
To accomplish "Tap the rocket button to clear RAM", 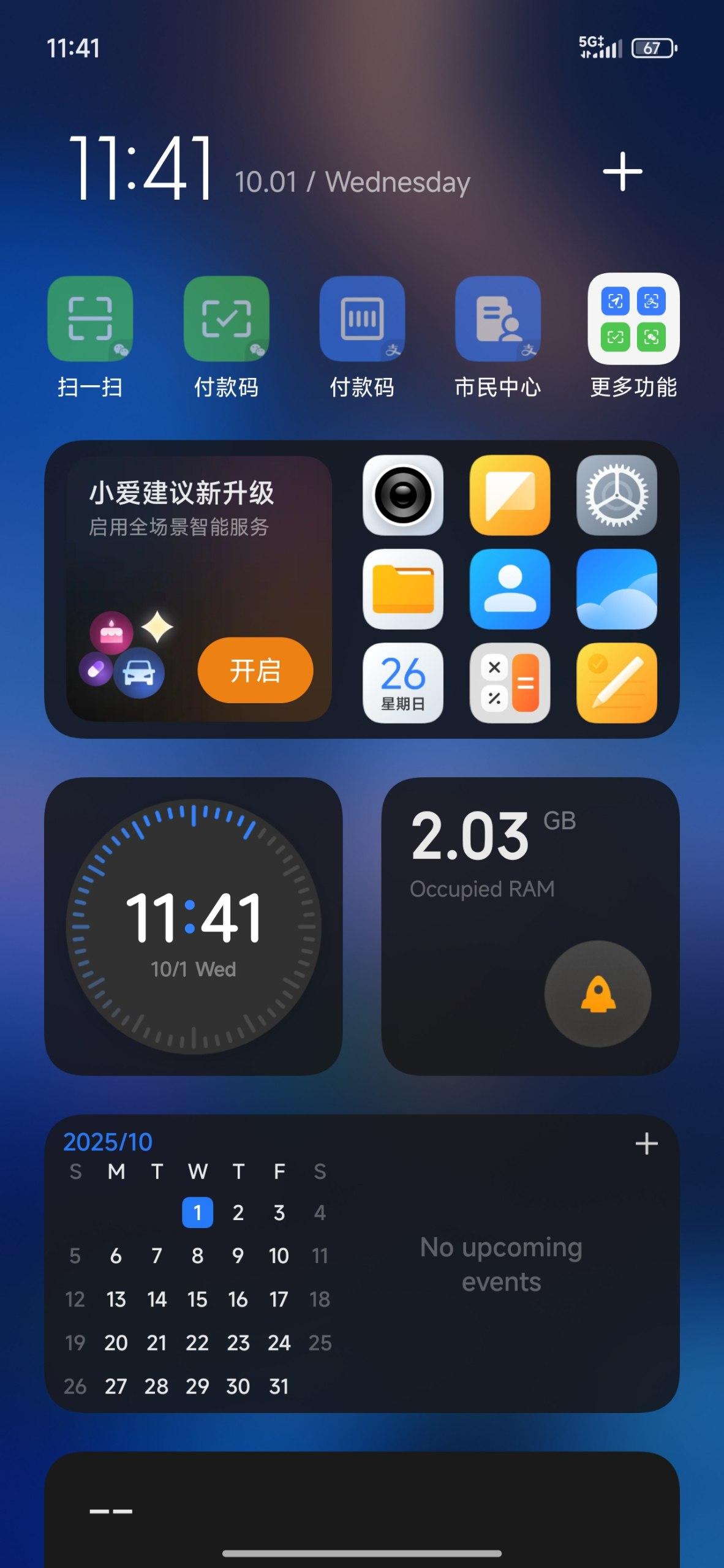I will [x=597, y=993].
